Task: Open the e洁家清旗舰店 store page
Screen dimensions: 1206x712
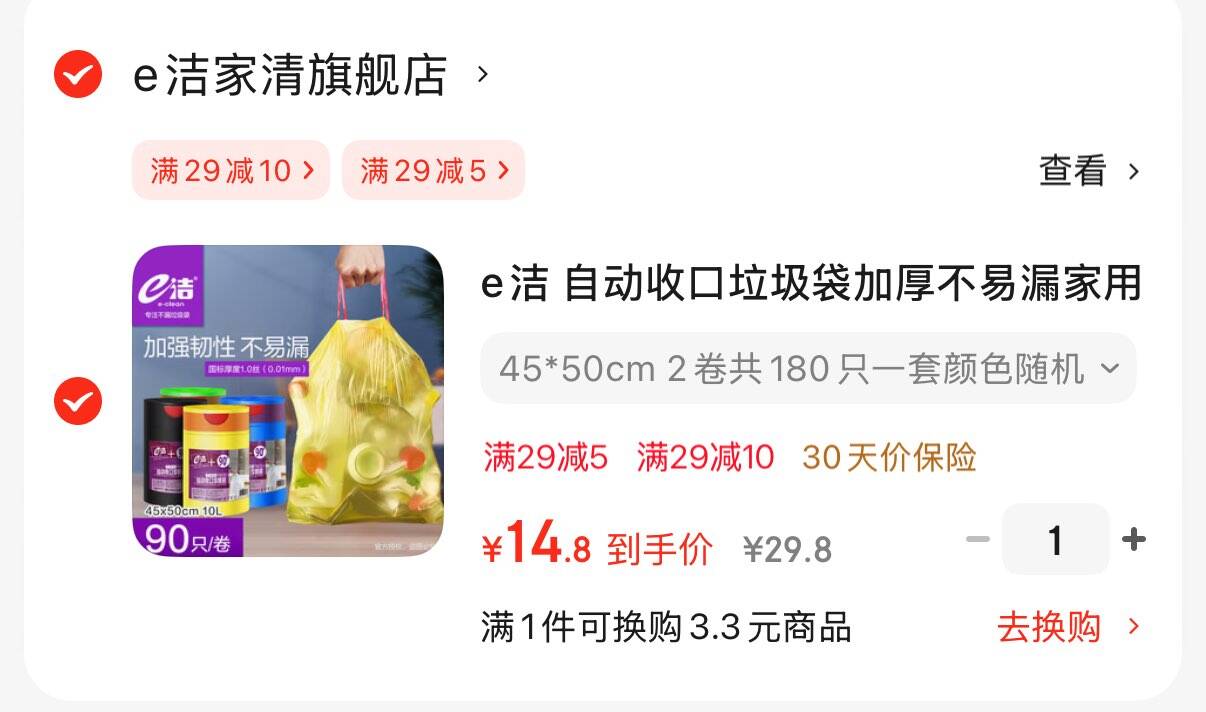Action: pyautogui.click(x=311, y=76)
